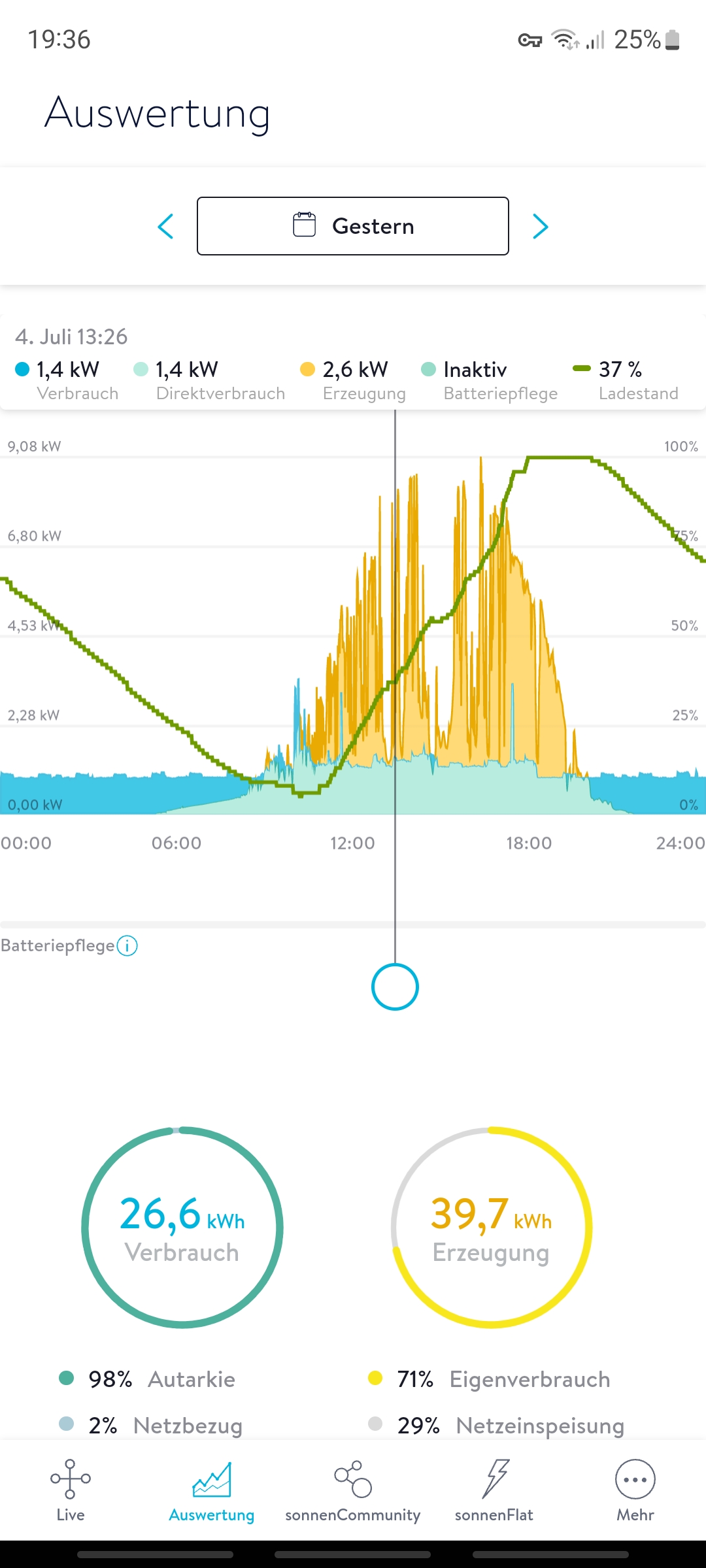Open the sonnenCommunity tab
The image size is (706, 1568).
(353, 1491)
